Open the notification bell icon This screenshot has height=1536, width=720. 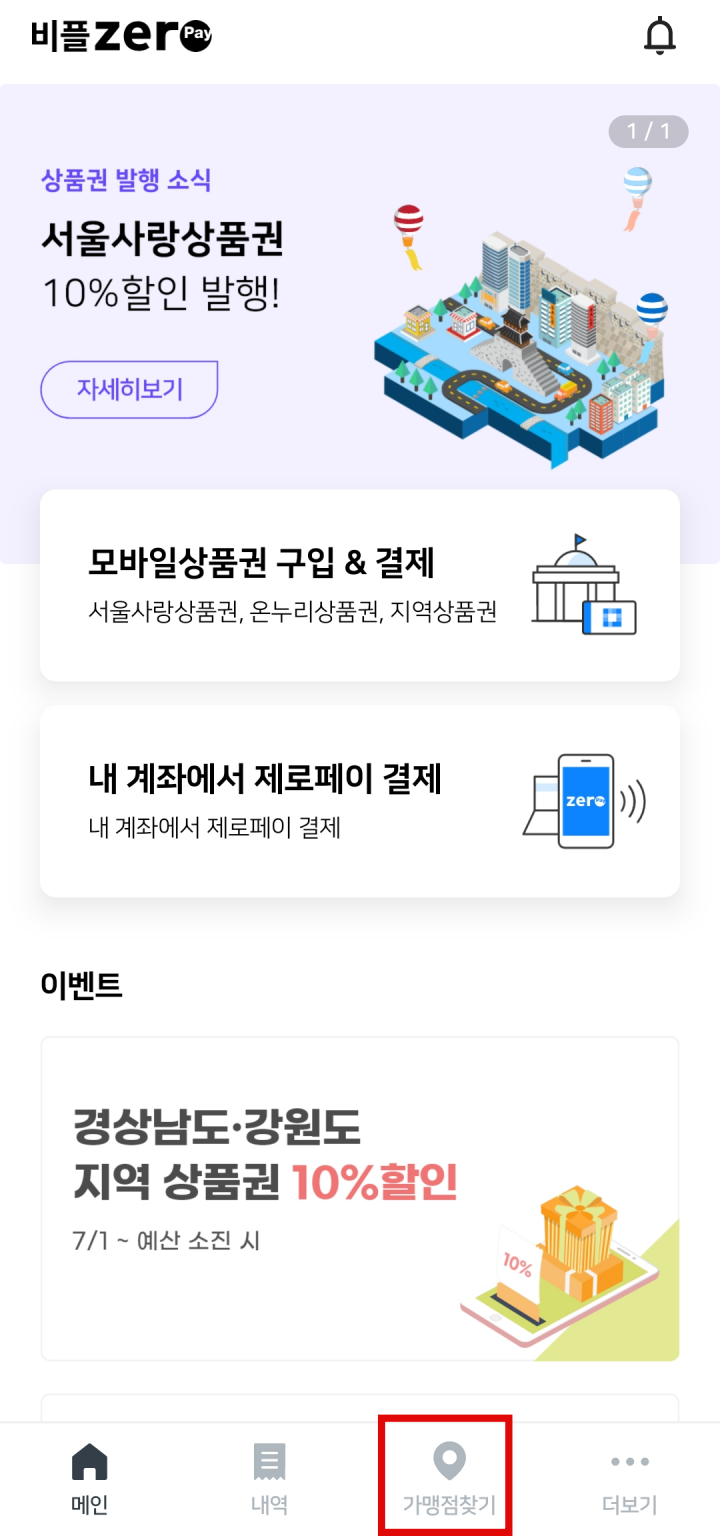(661, 35)
